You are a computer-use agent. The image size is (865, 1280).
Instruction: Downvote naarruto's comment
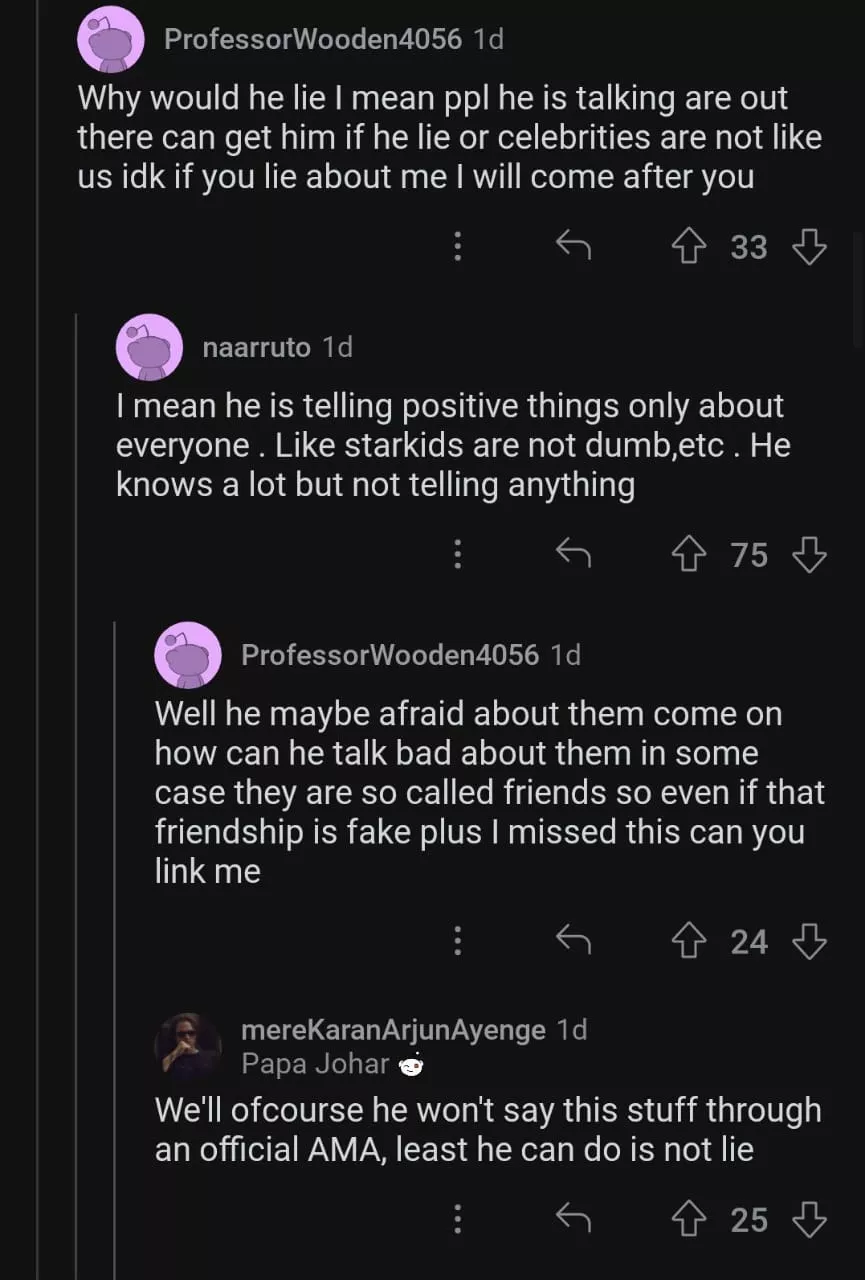(x=809, y=554)
